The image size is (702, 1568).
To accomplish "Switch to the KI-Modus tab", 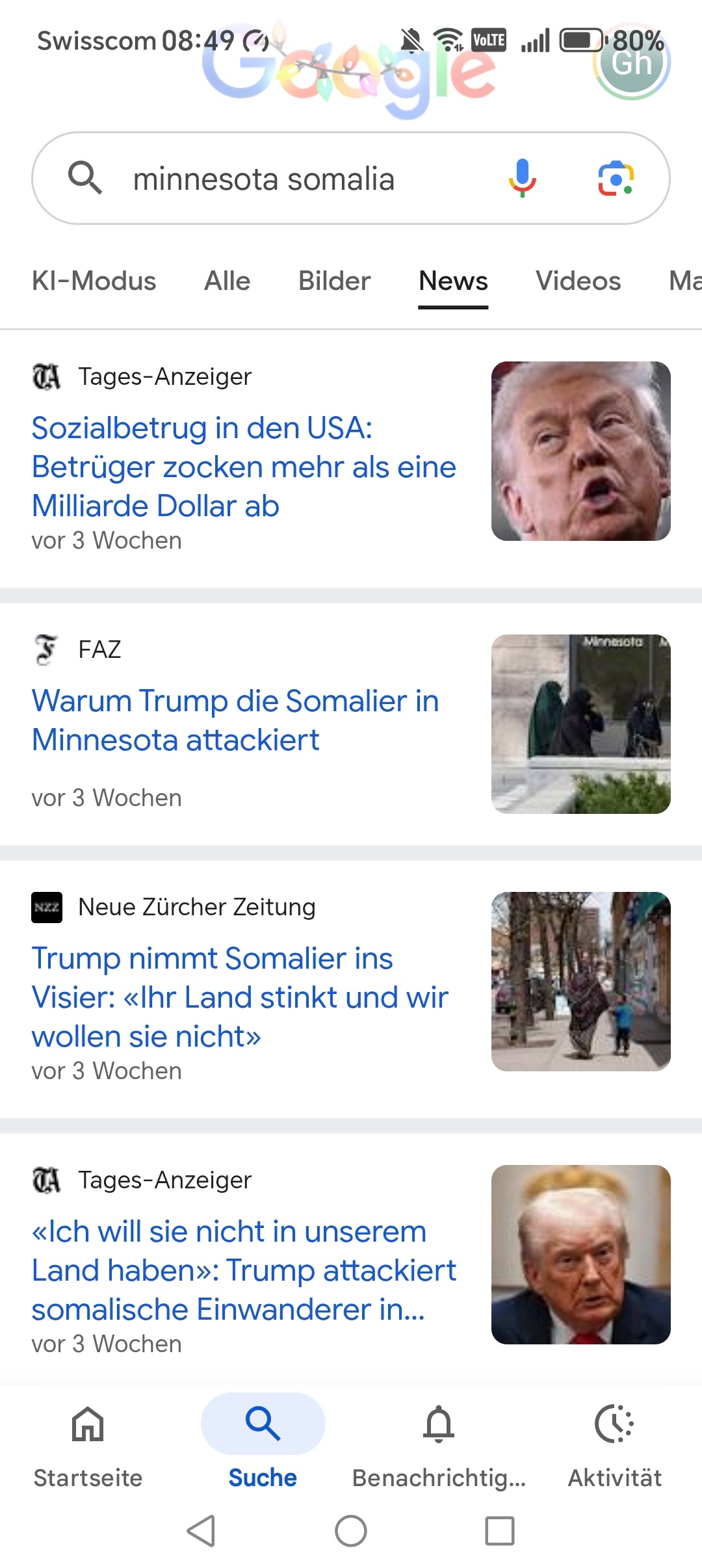I will point(94,281).
